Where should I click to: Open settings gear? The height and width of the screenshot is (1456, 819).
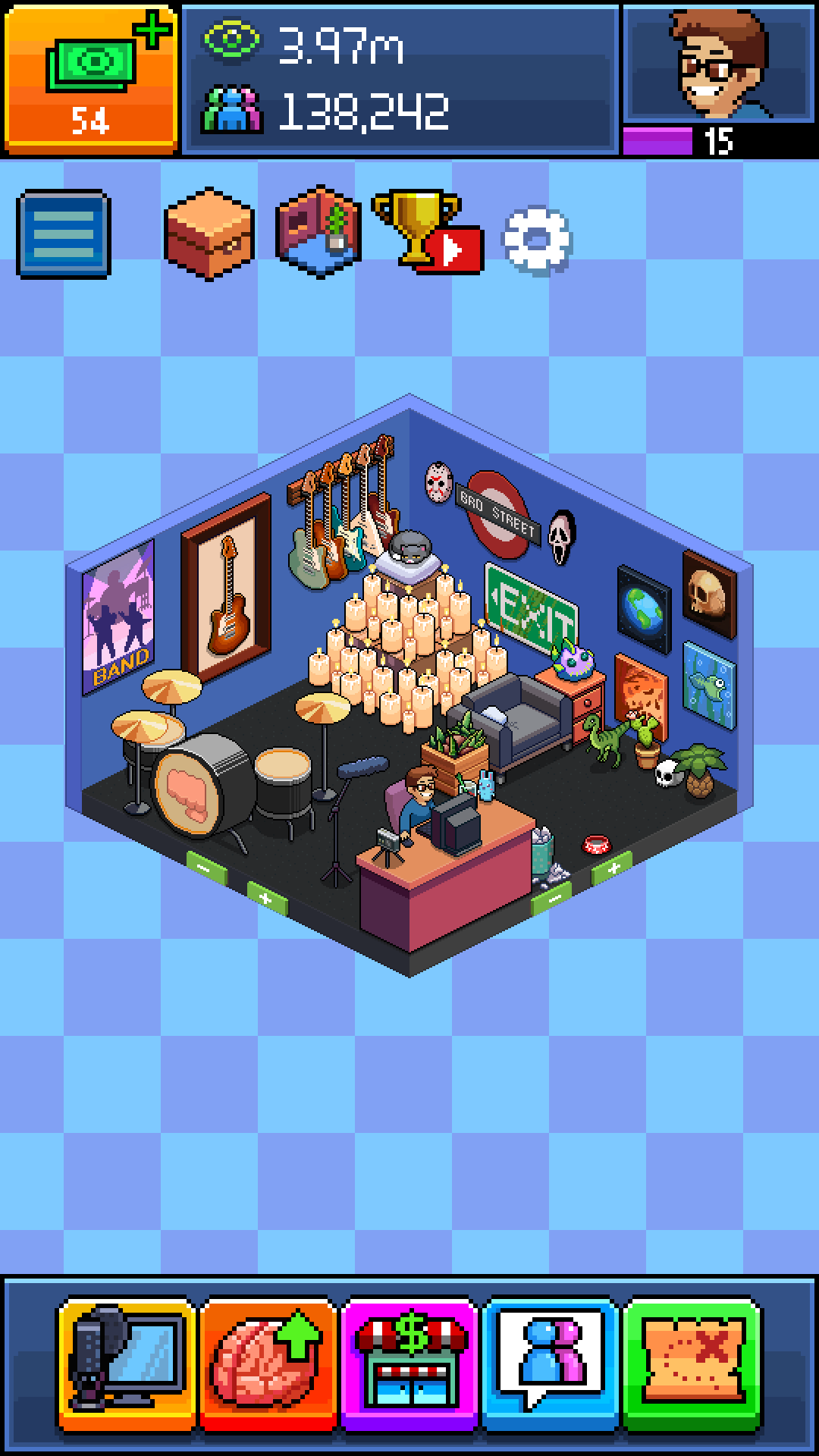537,240
